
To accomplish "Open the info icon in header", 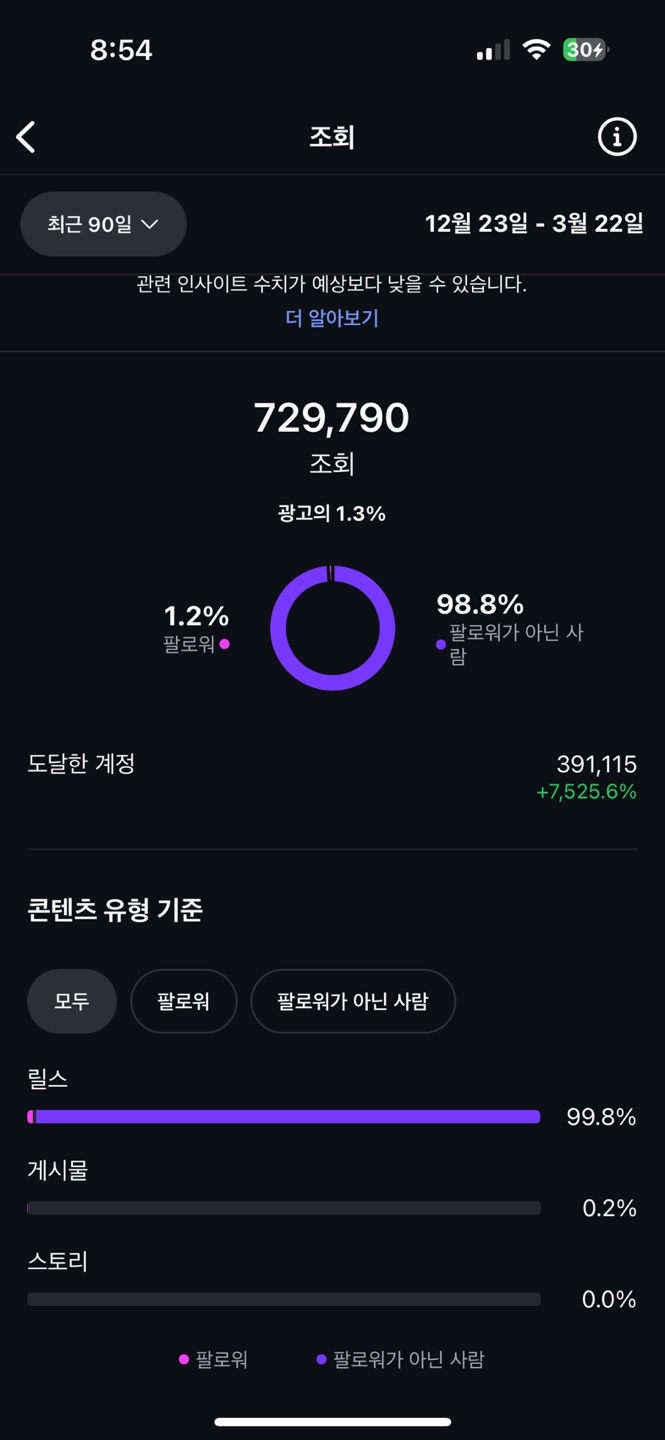I will [x=617, y=137].
